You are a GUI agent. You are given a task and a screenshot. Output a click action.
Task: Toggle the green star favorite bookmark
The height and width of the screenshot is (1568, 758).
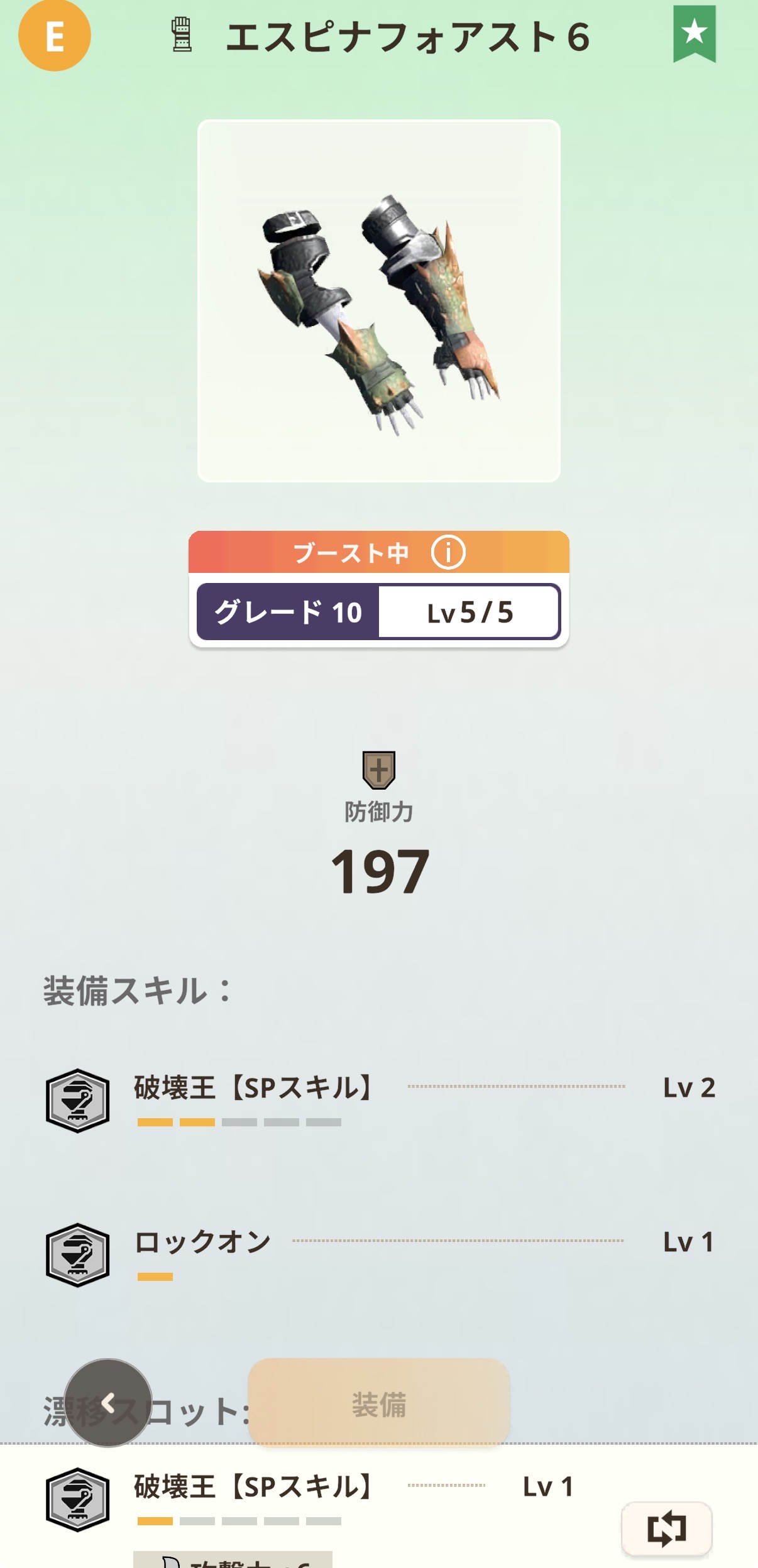[694, 33]
